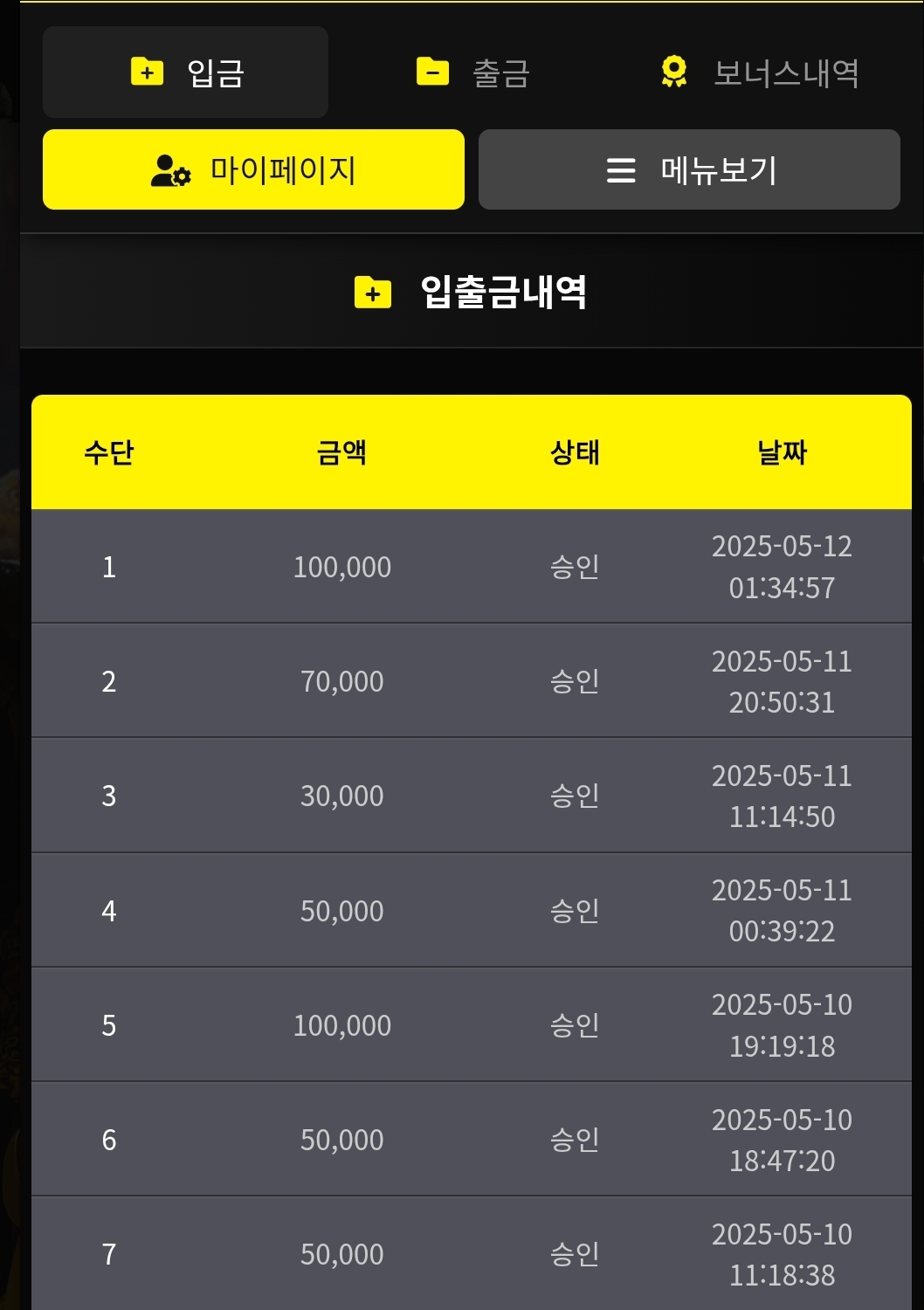Viewport: 924px width, 1310px height.
Task: Open 마이페이지 my page
Action: click(253, 169)
